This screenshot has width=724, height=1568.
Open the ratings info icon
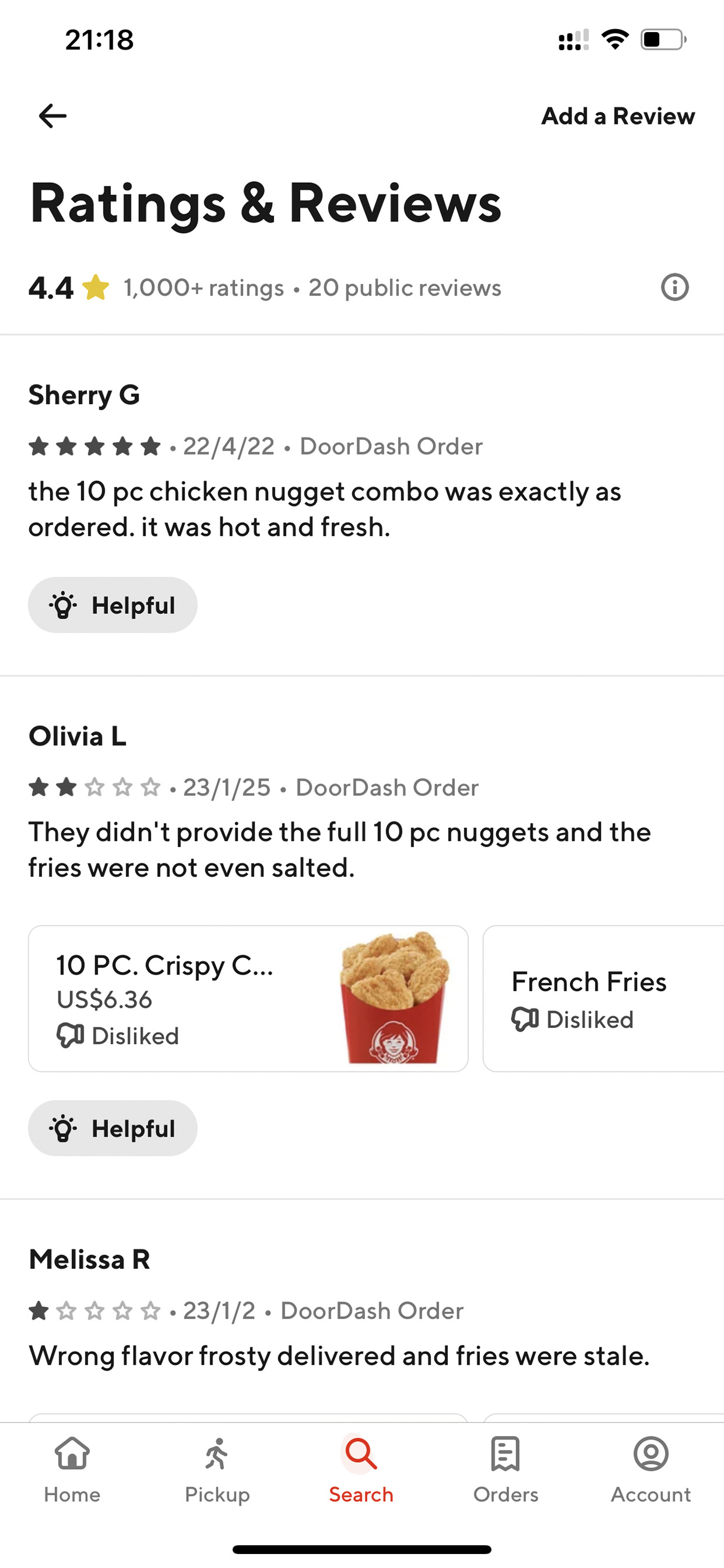pos(675,287)
